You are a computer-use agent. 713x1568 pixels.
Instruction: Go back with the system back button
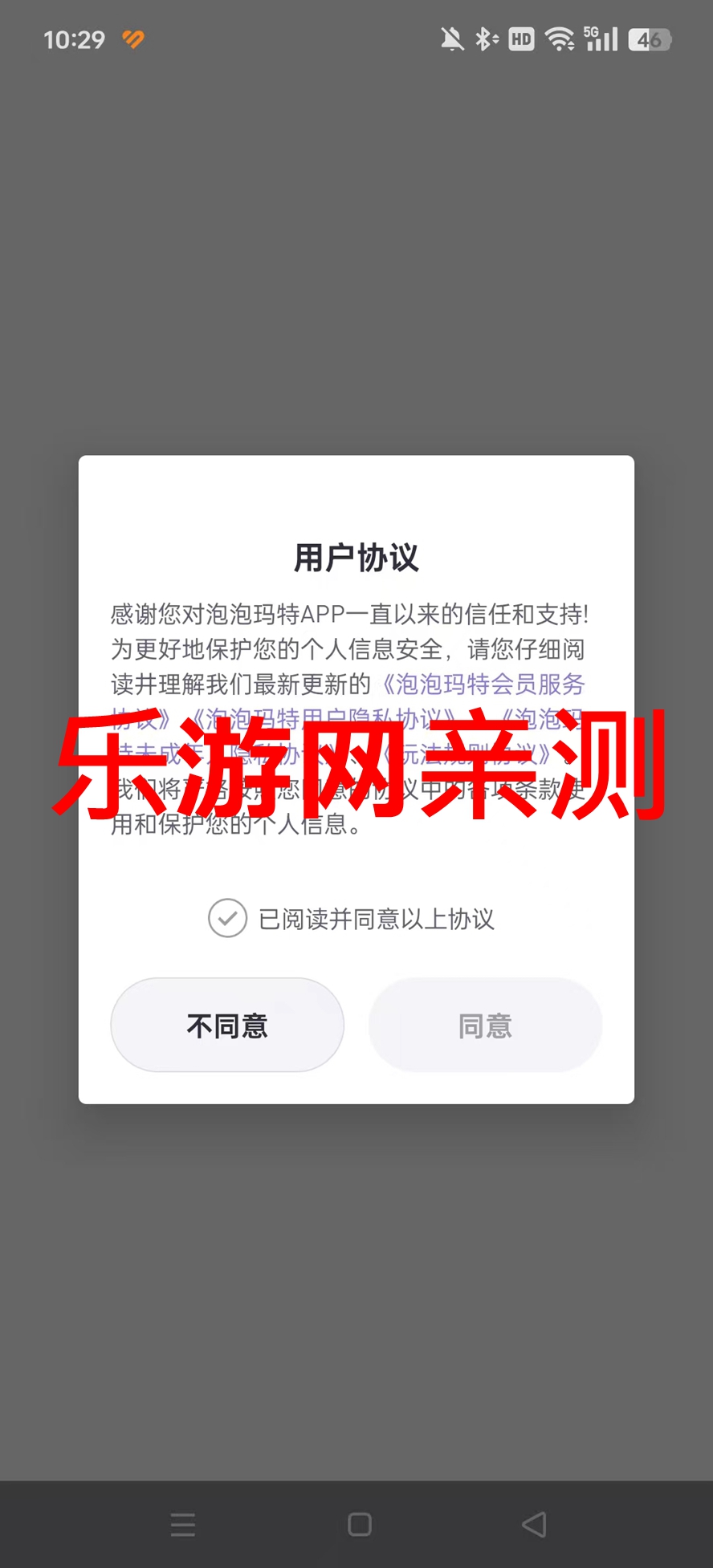click(x=534, y=1524)
